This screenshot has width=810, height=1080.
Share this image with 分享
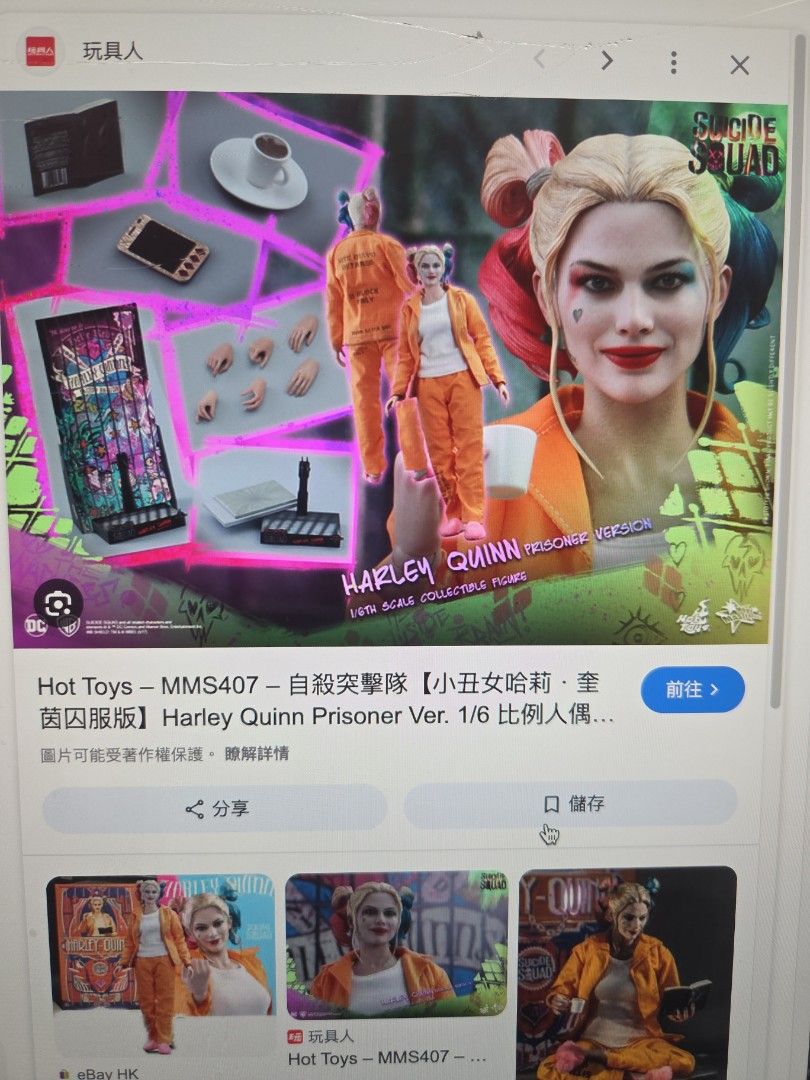pos(215,808)
